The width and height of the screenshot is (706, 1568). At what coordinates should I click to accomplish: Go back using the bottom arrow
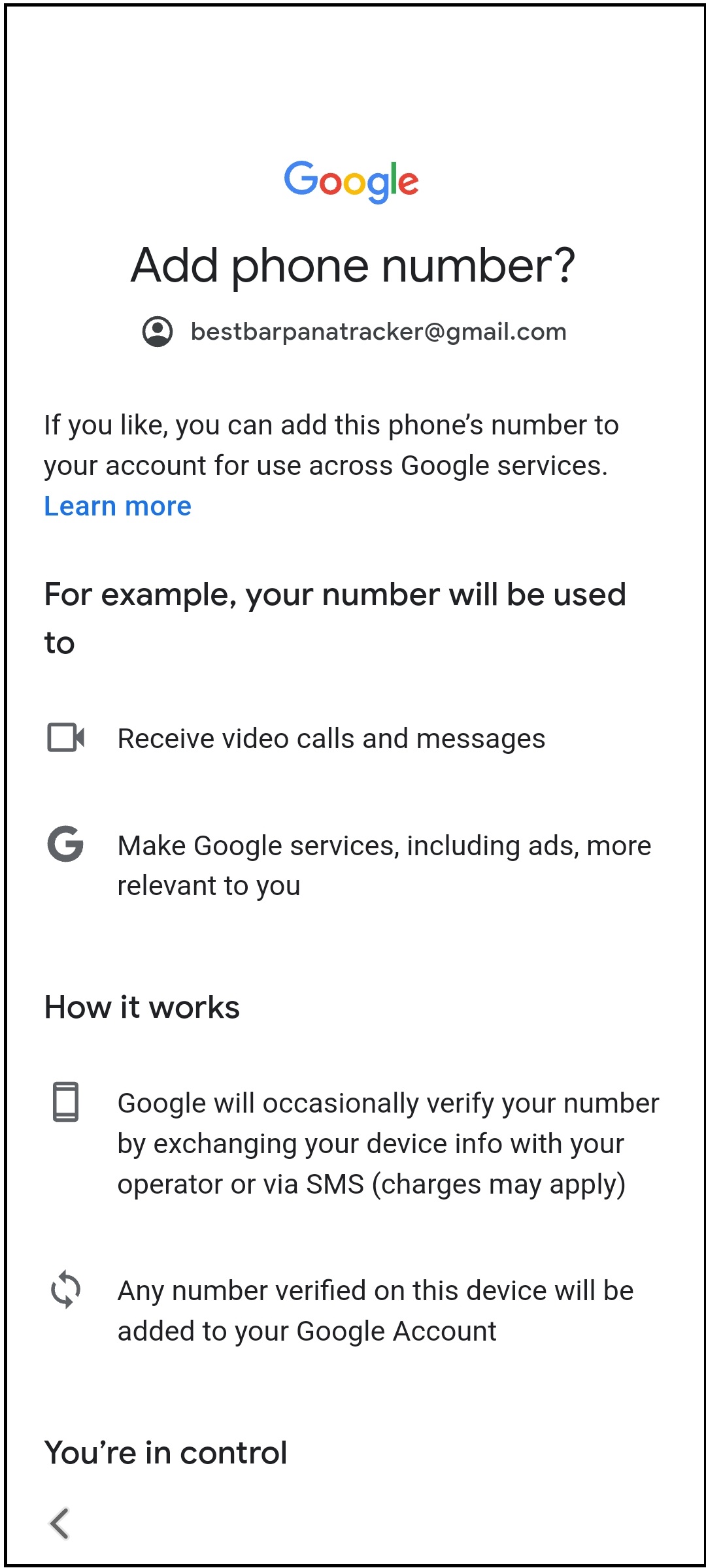coord(59,1524)
